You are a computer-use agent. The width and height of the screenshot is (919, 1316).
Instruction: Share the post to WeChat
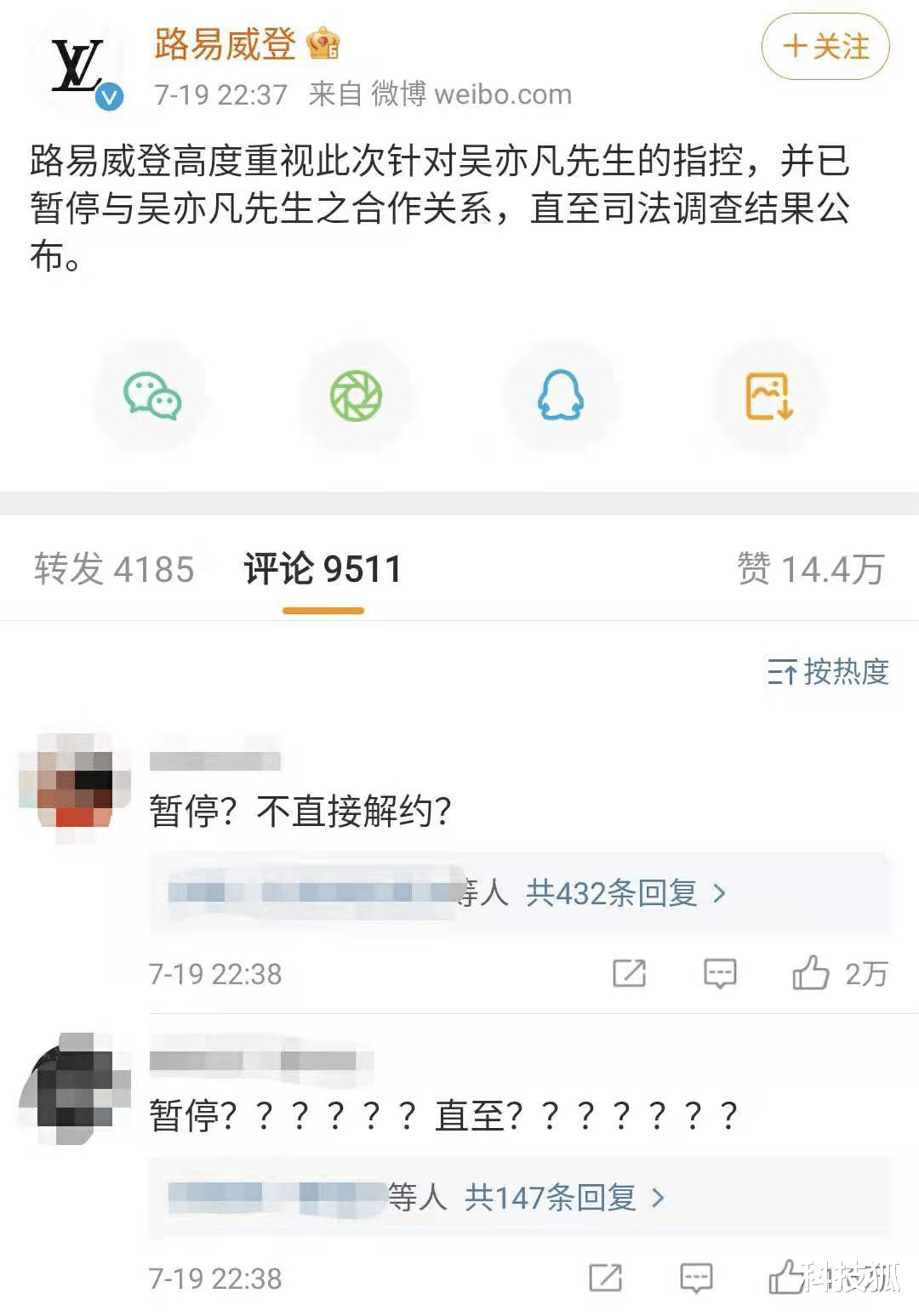(151, 396)
